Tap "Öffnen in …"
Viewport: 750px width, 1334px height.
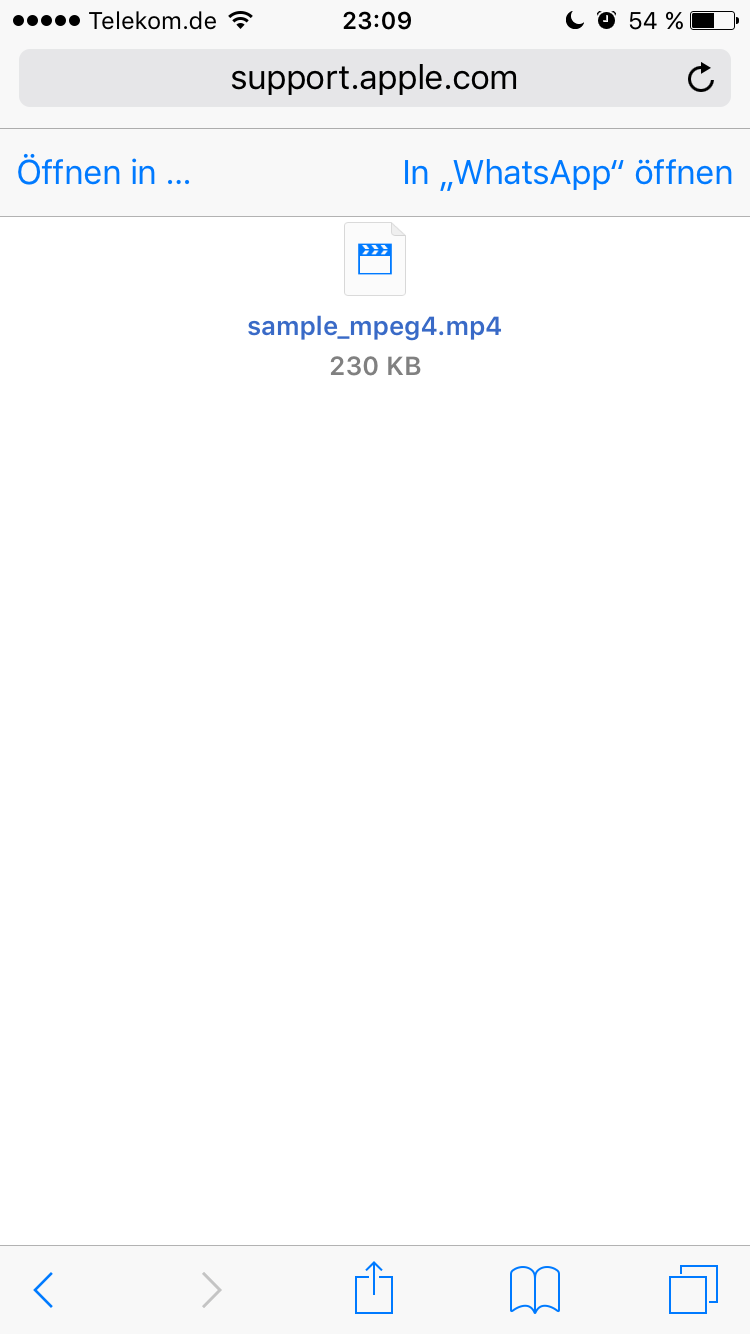(104, 172)
